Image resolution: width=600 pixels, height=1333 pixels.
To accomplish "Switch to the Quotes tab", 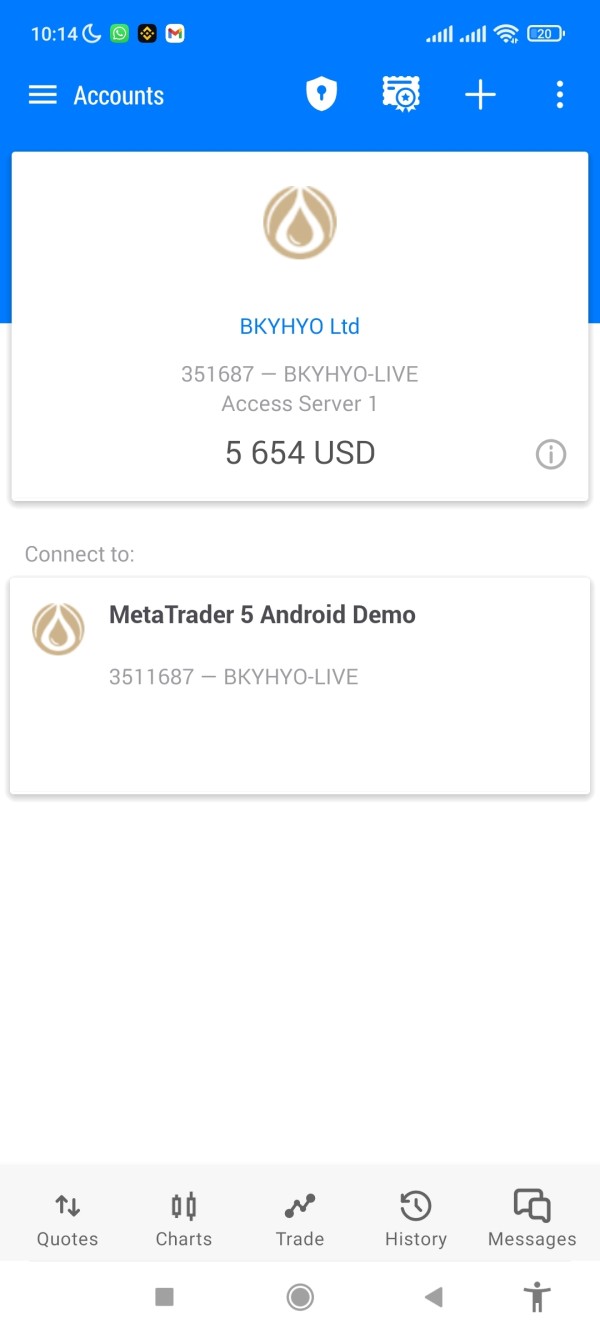I will tap(68, 1221).
